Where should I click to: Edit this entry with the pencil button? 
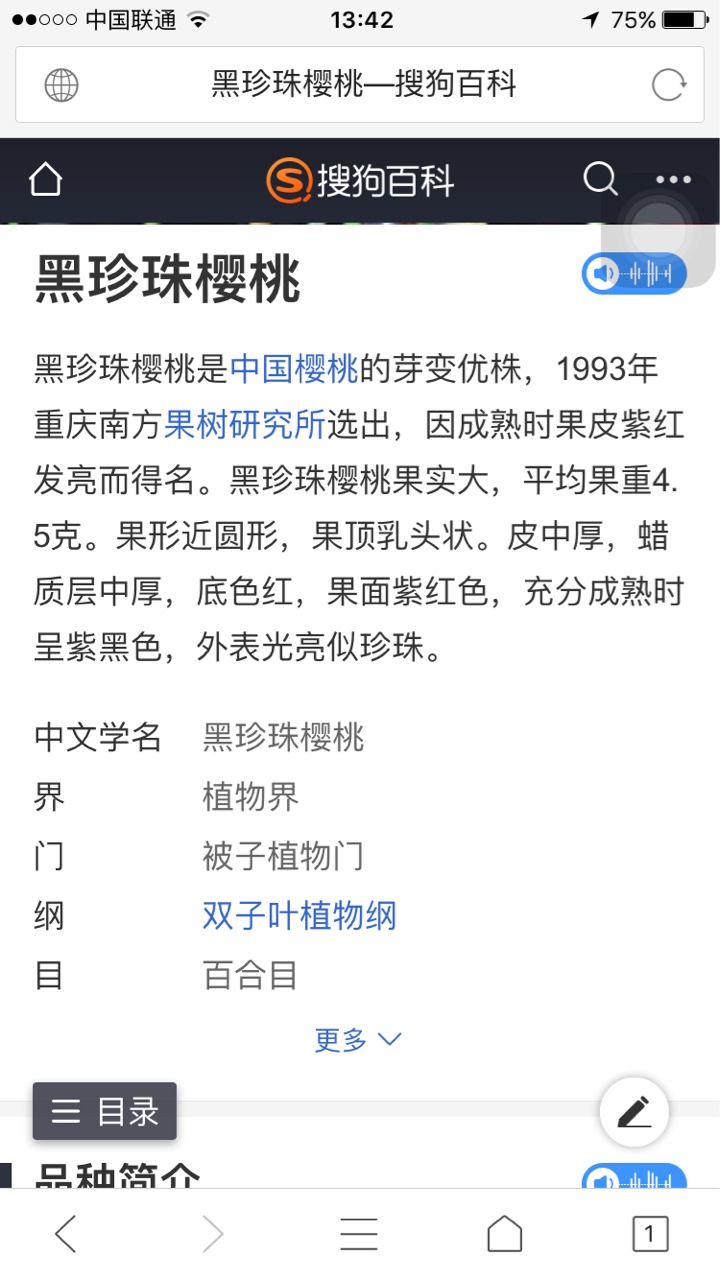[634, 1111]
